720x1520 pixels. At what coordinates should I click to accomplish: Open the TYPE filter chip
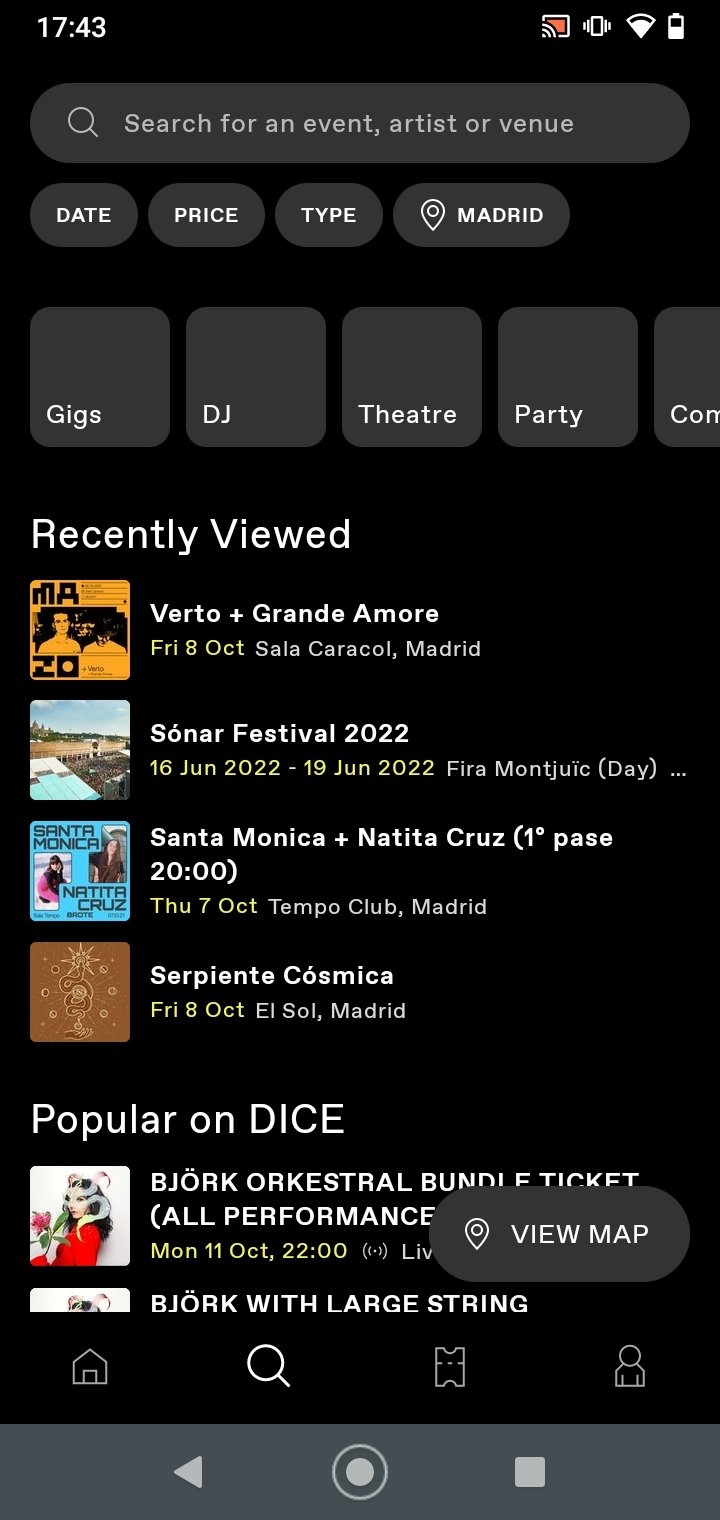[x=328, y=215]
